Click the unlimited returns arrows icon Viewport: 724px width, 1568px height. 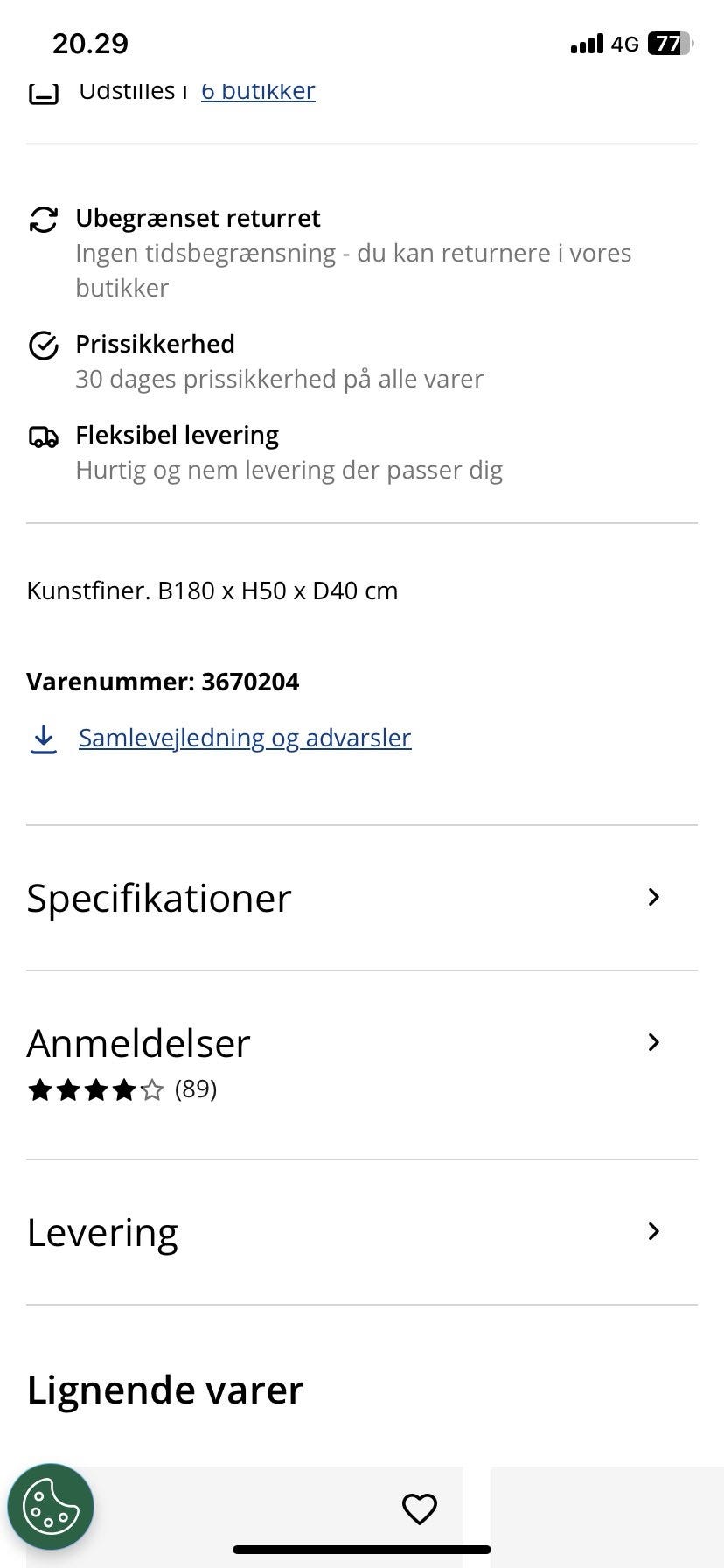(43, 220)
